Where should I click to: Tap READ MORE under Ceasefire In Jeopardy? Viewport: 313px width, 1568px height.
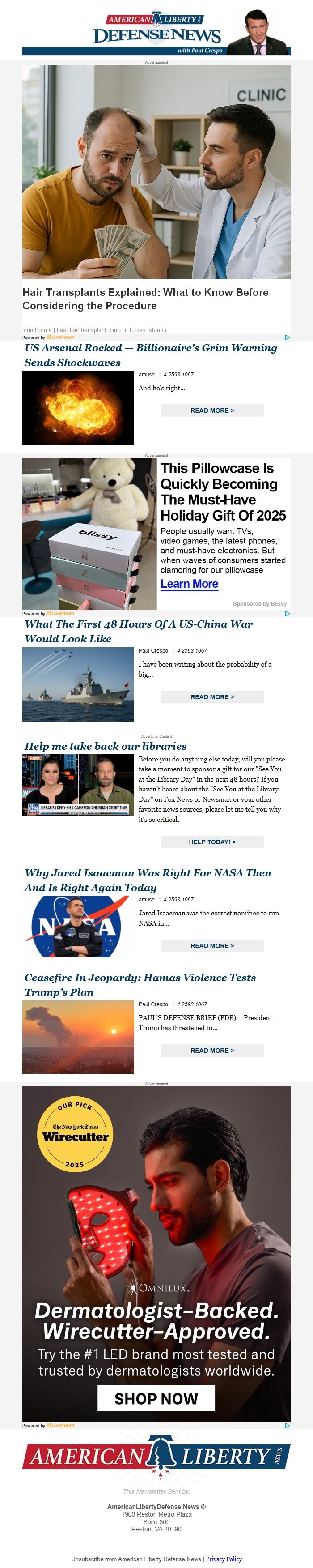pos(212,1050)
